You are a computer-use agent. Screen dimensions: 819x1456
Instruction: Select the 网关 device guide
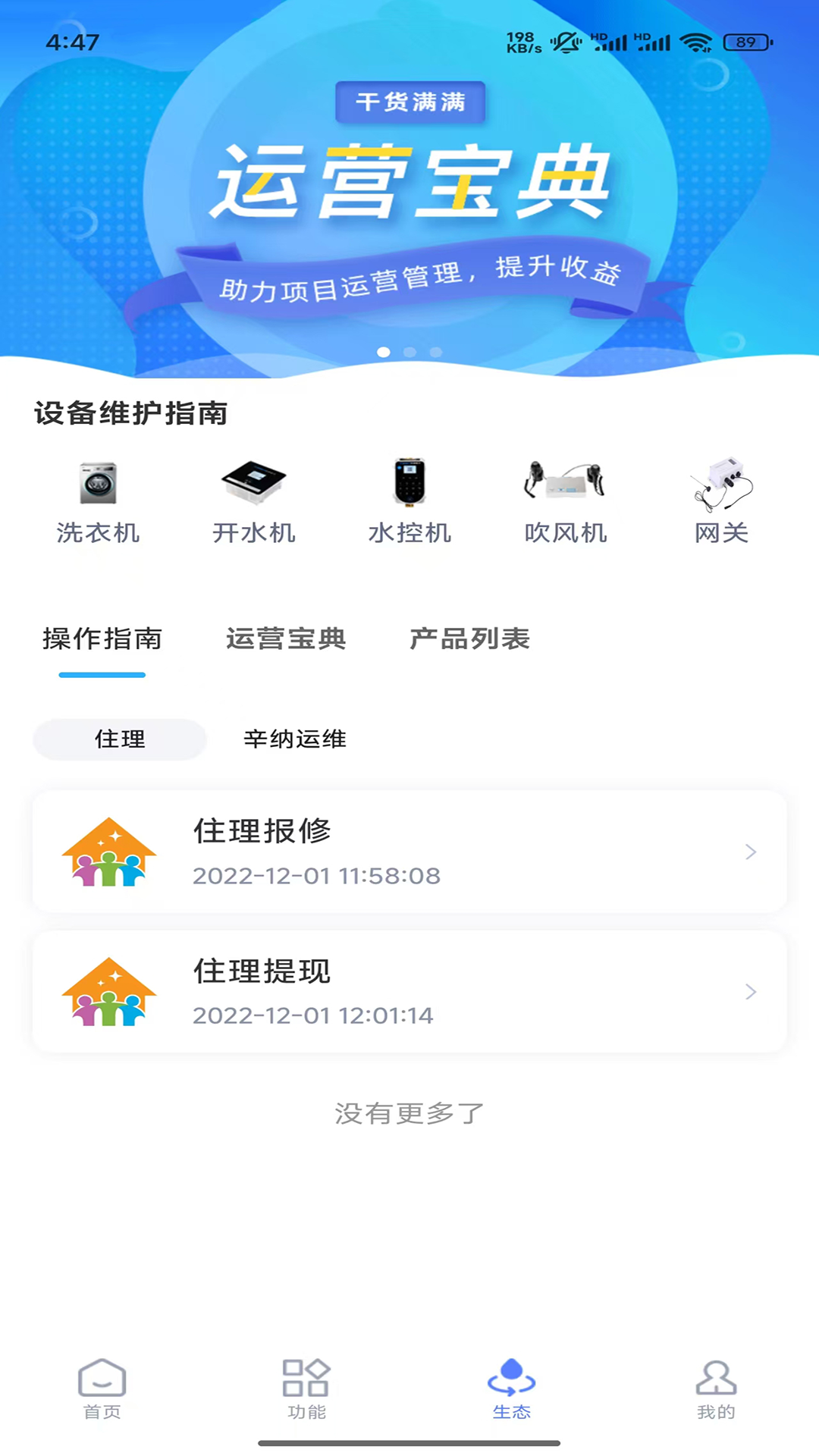(x=721, y=500)
